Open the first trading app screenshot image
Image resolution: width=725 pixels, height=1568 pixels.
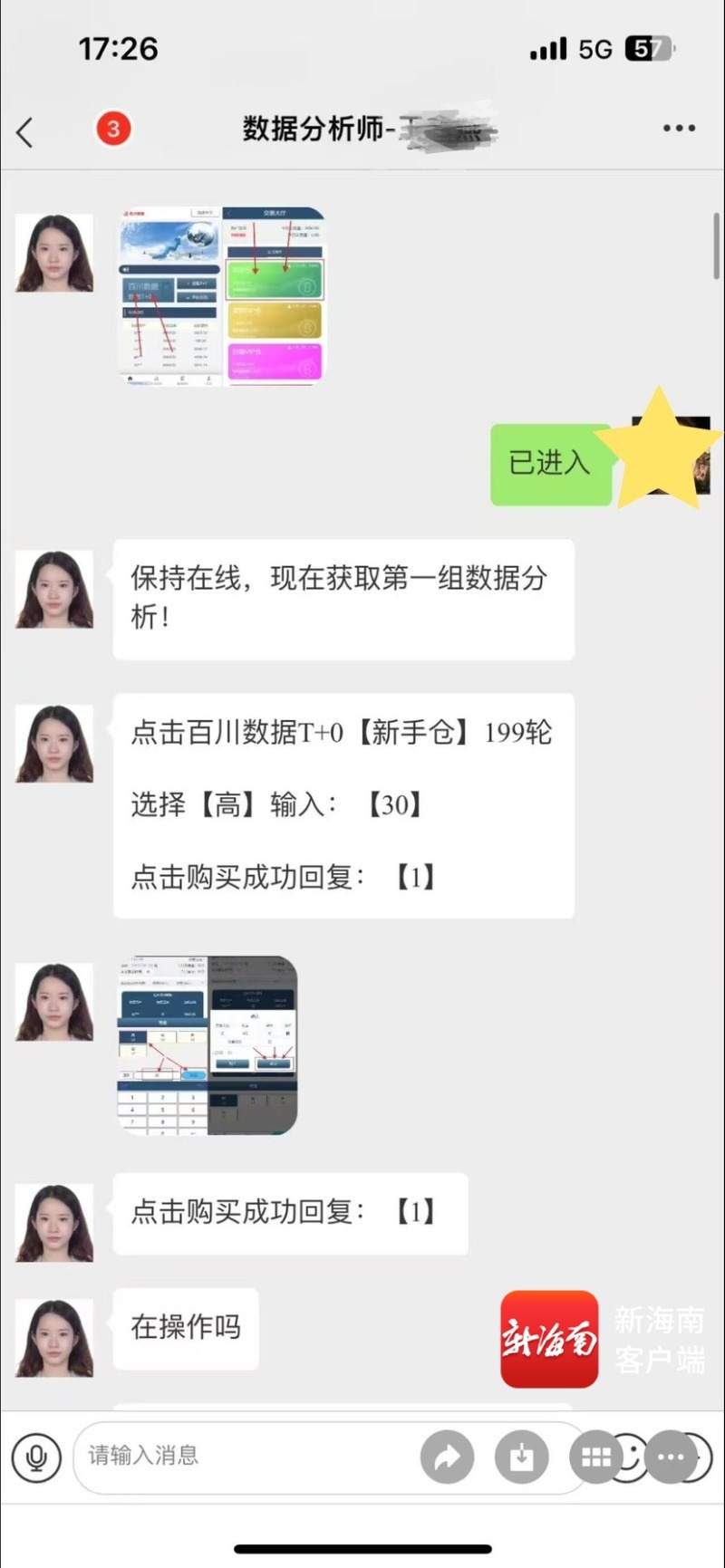pyautogui.click(x=222, y=296)
